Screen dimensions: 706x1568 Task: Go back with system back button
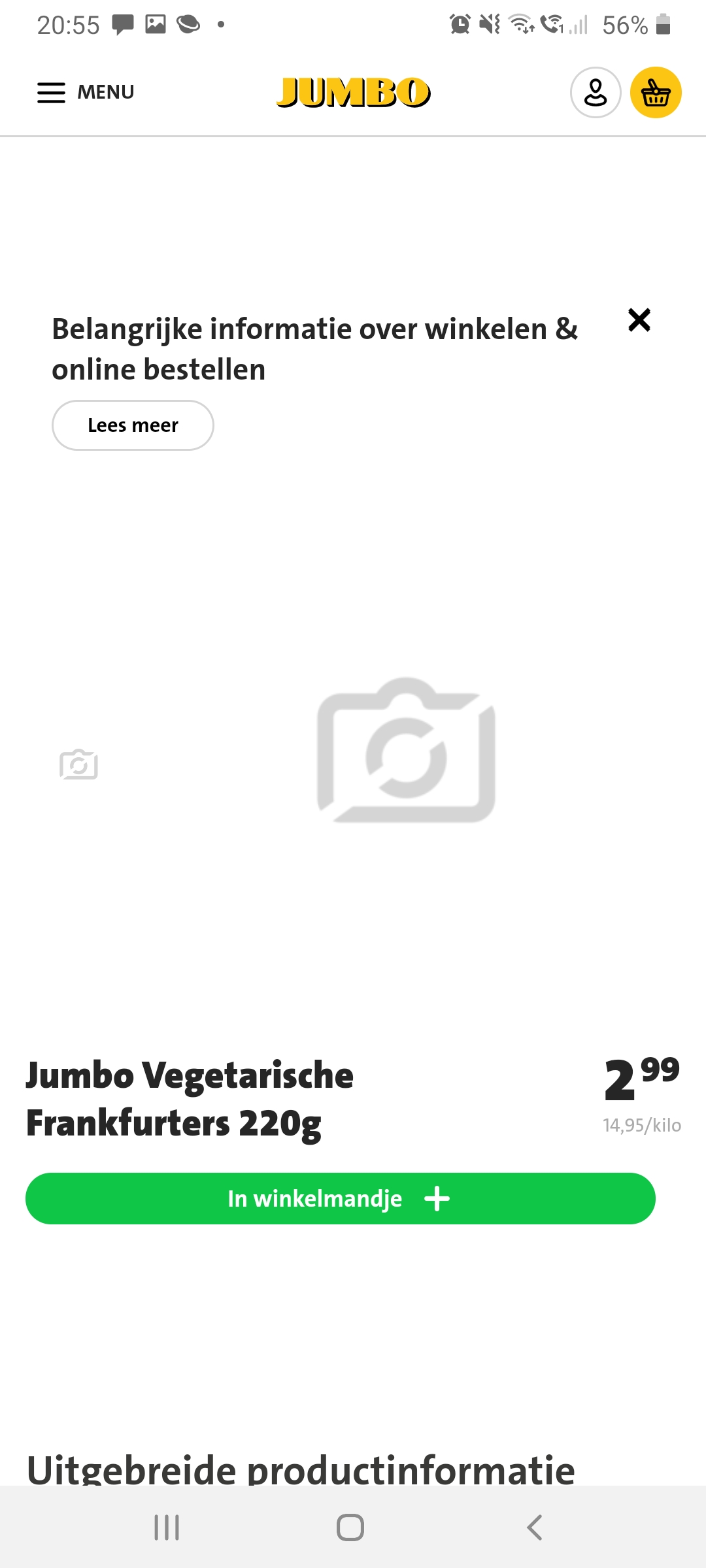(x=535, y=1527)
